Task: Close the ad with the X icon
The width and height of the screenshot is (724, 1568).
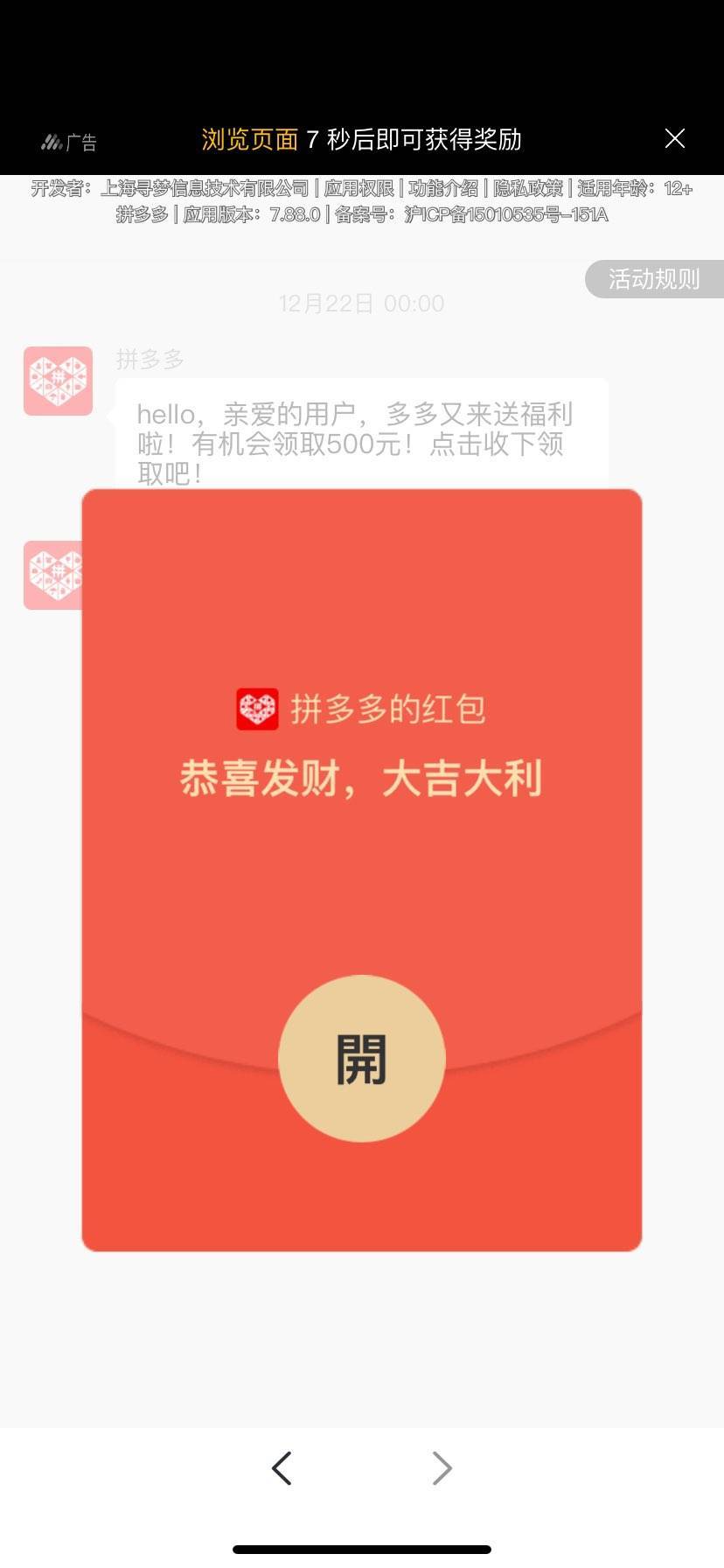Action: [x=674, y=138]
